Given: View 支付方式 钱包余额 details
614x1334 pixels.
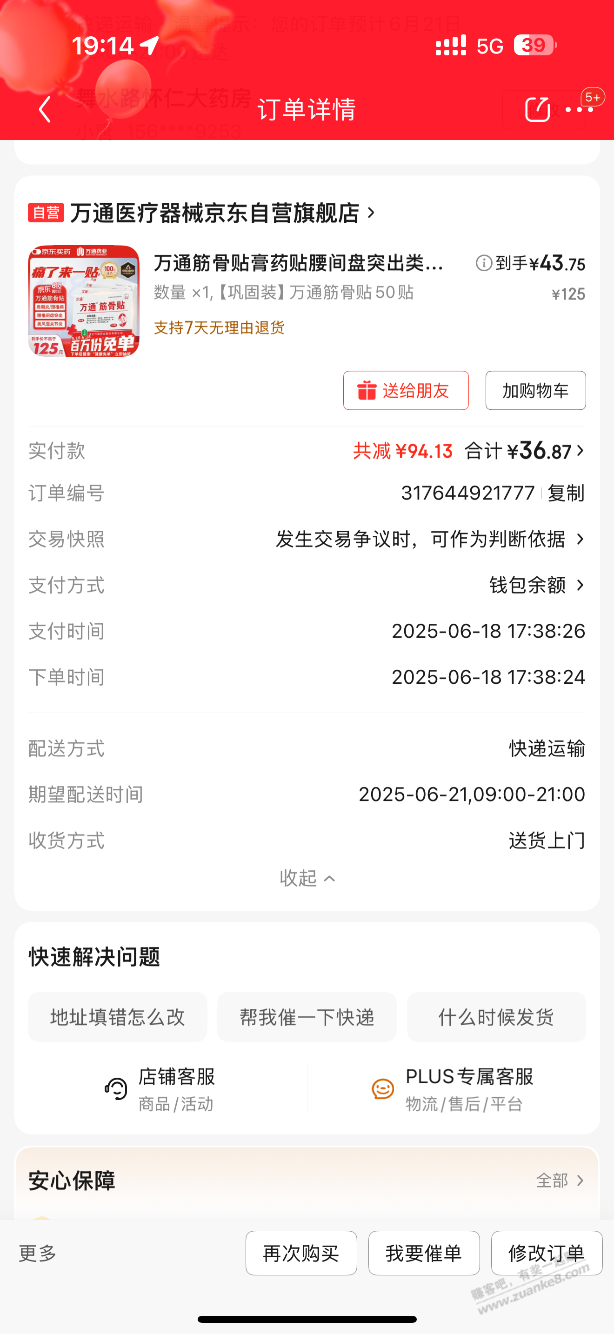Looking at the screenshot, I should tap(535, 585).
